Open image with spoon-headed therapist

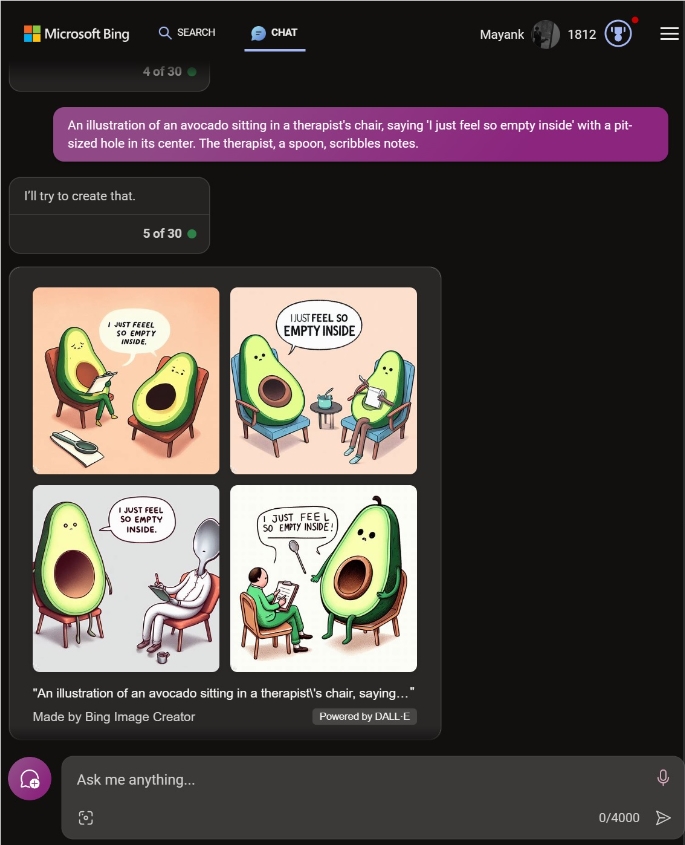coord(126,578)
